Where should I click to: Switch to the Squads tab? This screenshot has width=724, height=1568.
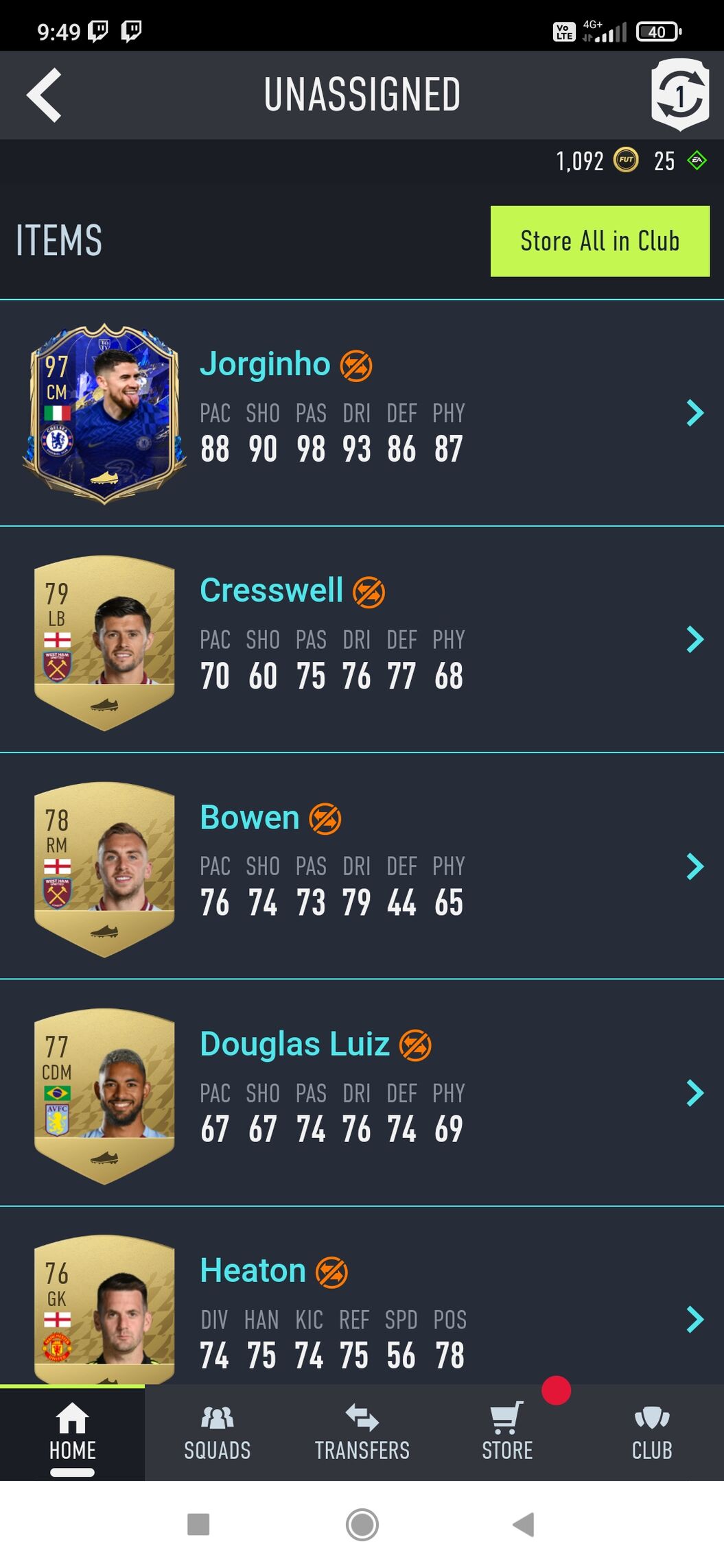pos(217,1432)
